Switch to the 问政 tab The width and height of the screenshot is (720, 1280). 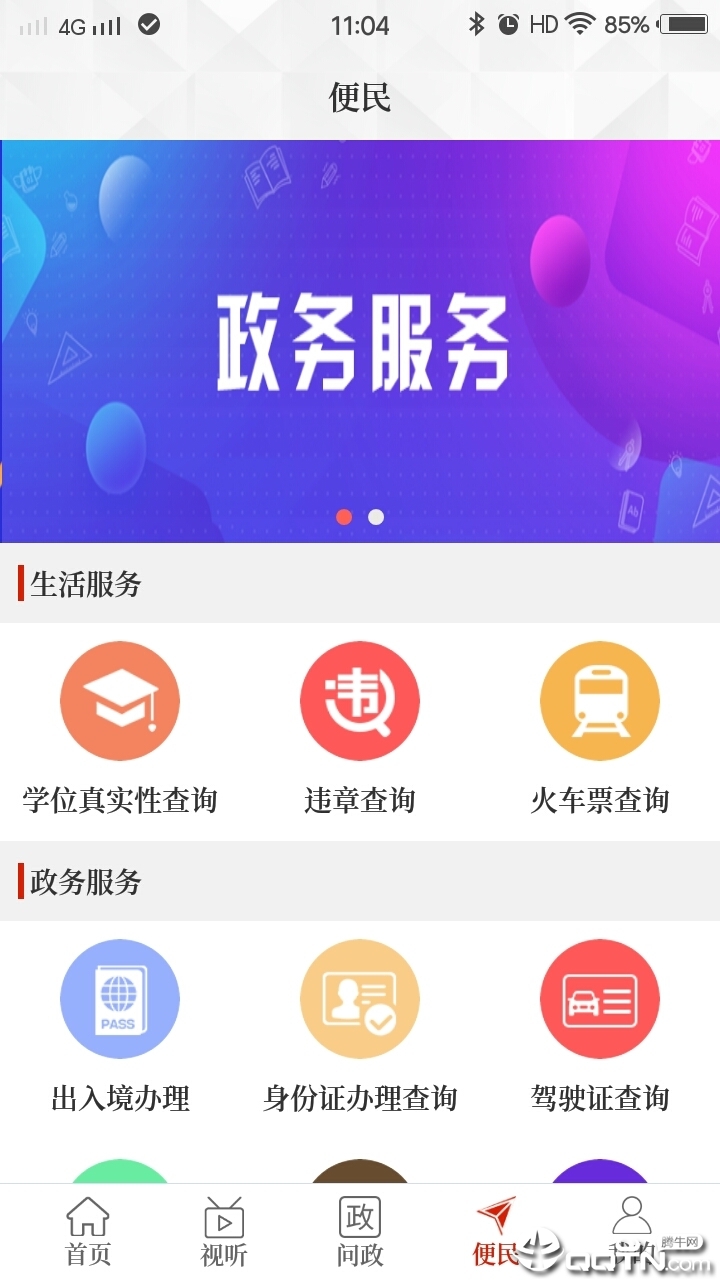[x=360, y=1232]
